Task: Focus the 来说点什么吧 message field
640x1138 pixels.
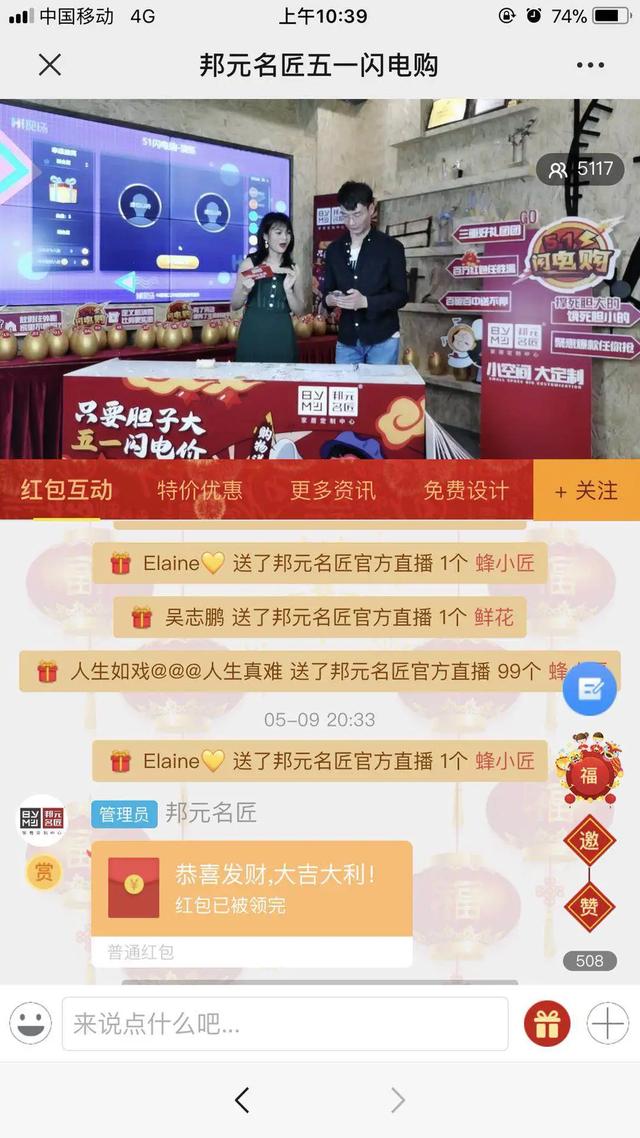Action: coord(285,1024)
